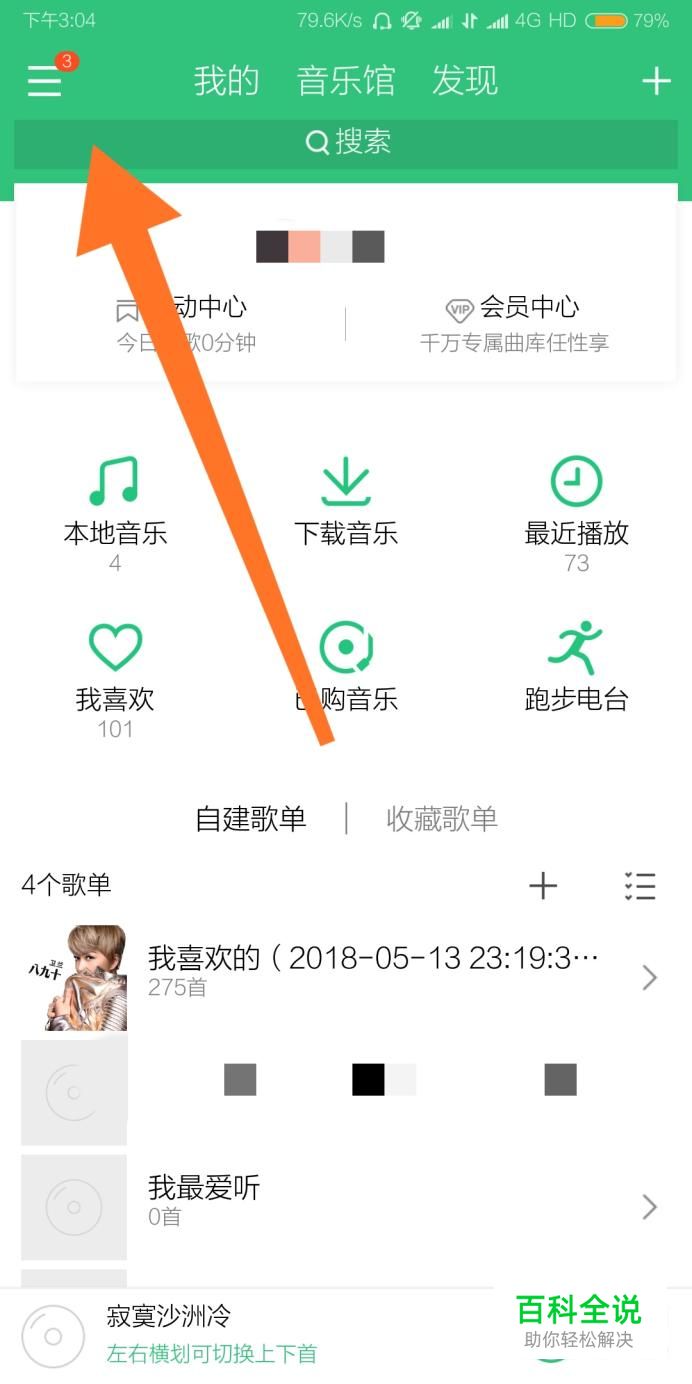Open the hamburger drawer menu
The image size is (692, 1384).
pos(45,81)
